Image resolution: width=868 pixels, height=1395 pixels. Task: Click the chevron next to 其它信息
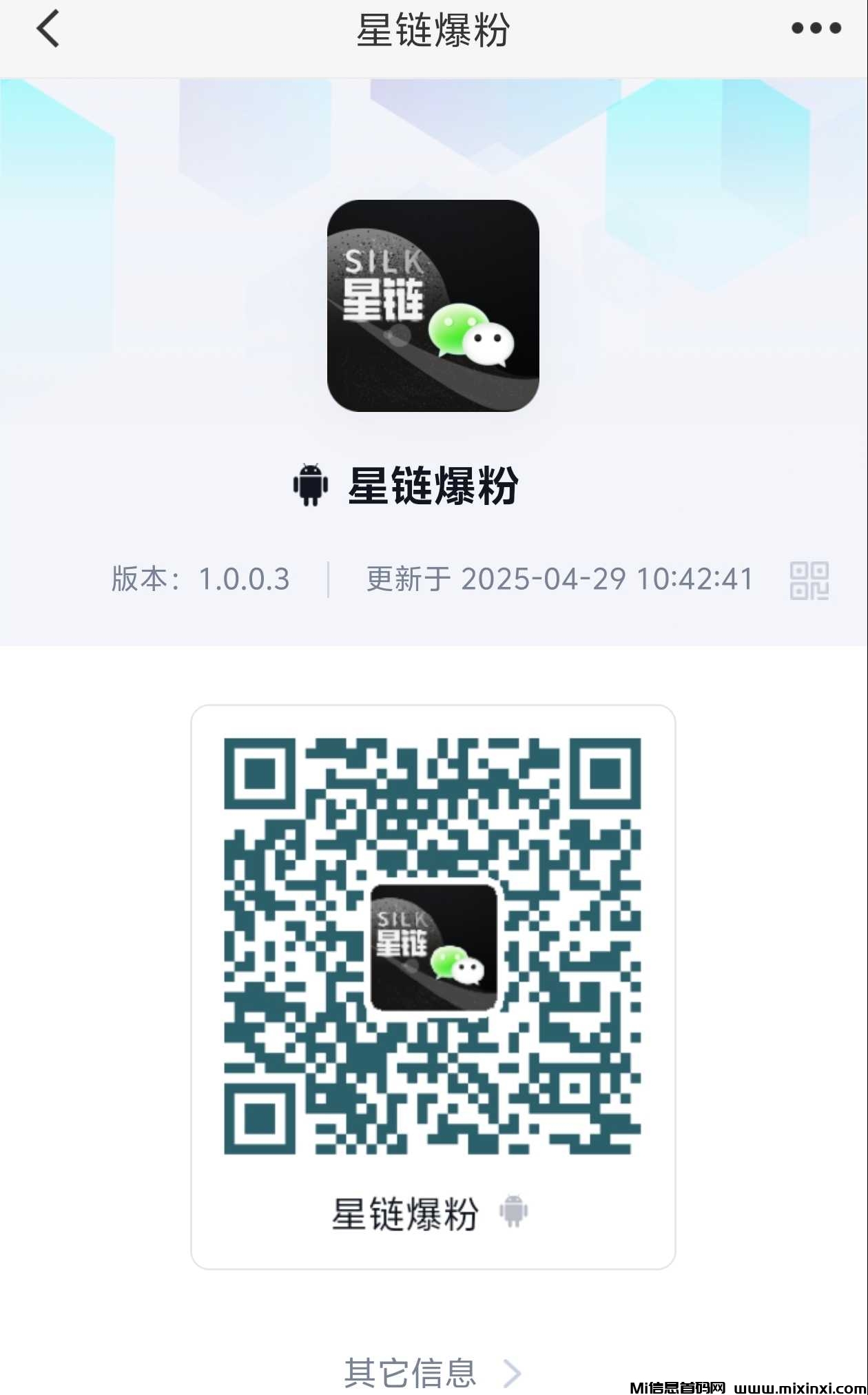513,1373
